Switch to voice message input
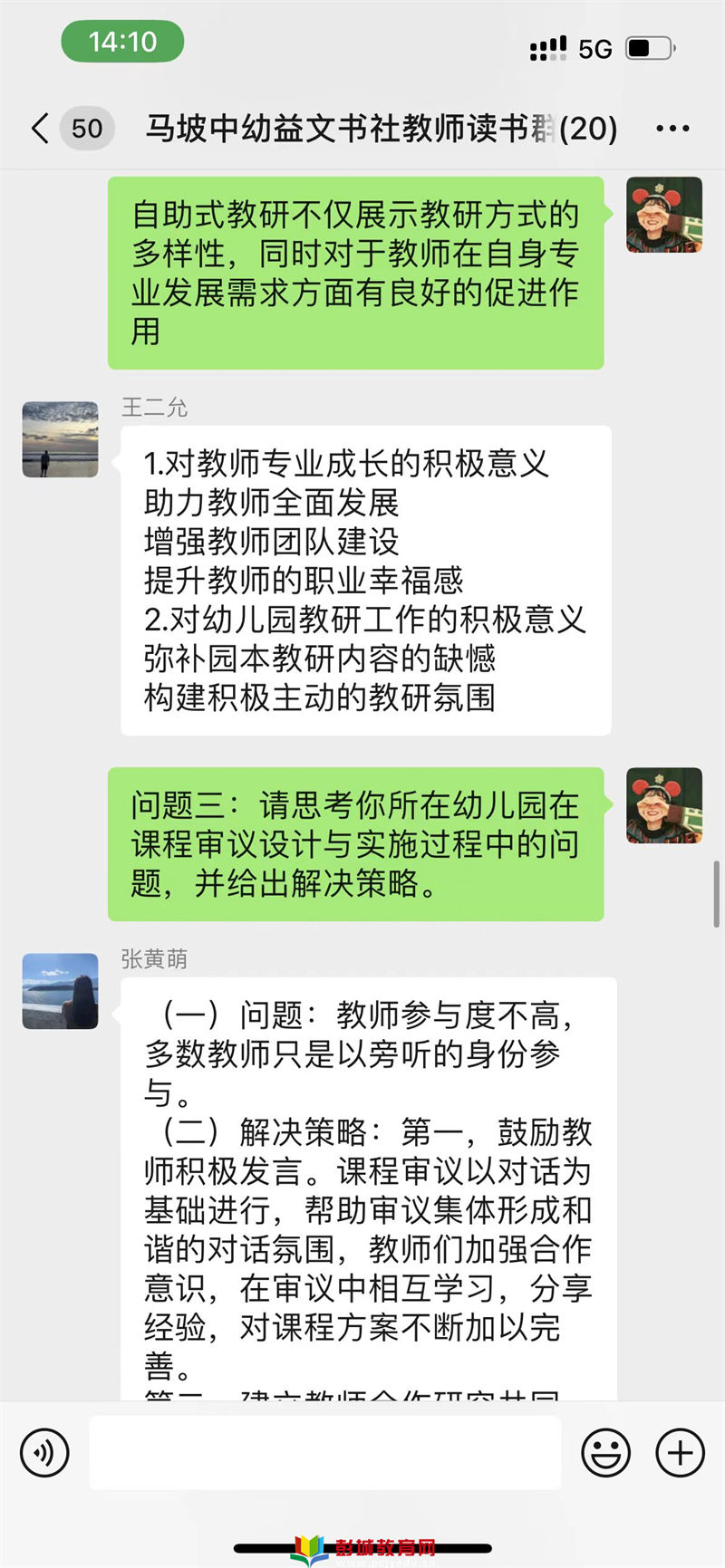Viewport: 725px width, 1568px height. tap(43, 1453)
